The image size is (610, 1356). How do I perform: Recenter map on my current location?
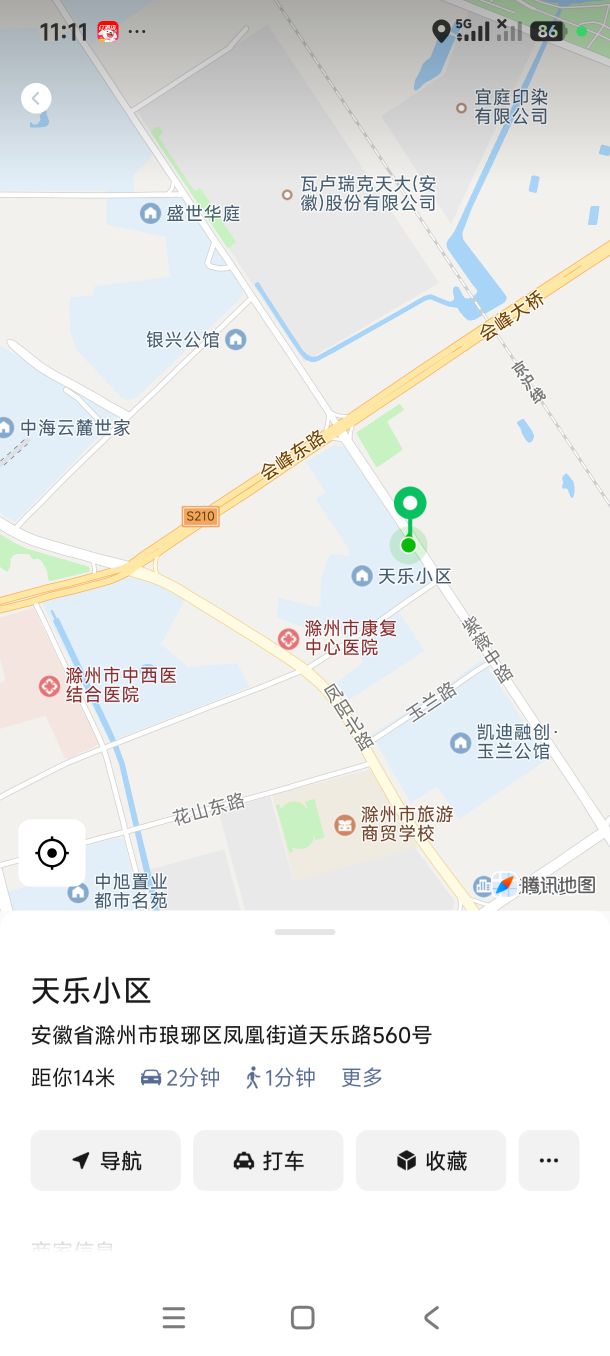52,853
